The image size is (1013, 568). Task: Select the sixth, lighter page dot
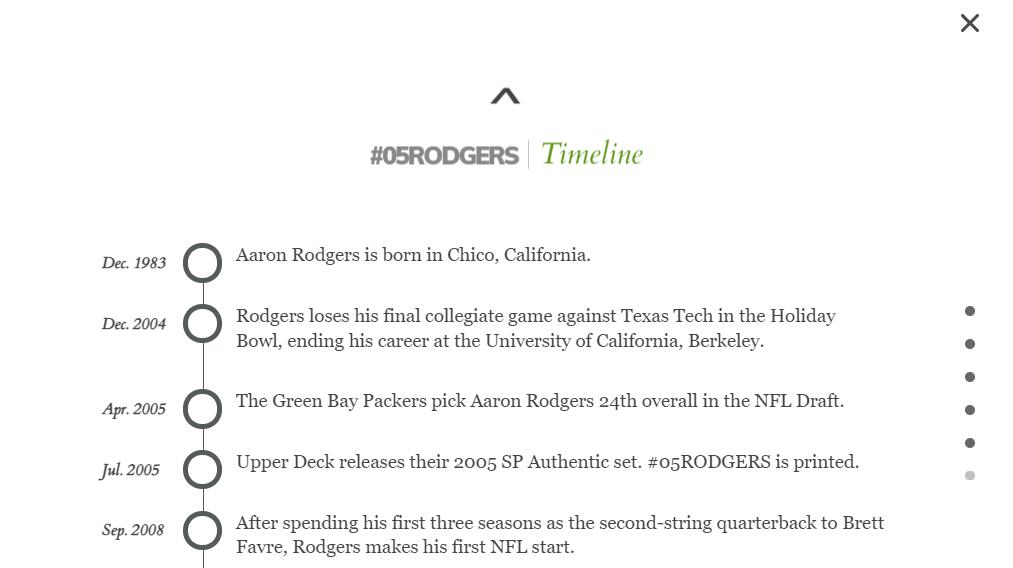969,476
